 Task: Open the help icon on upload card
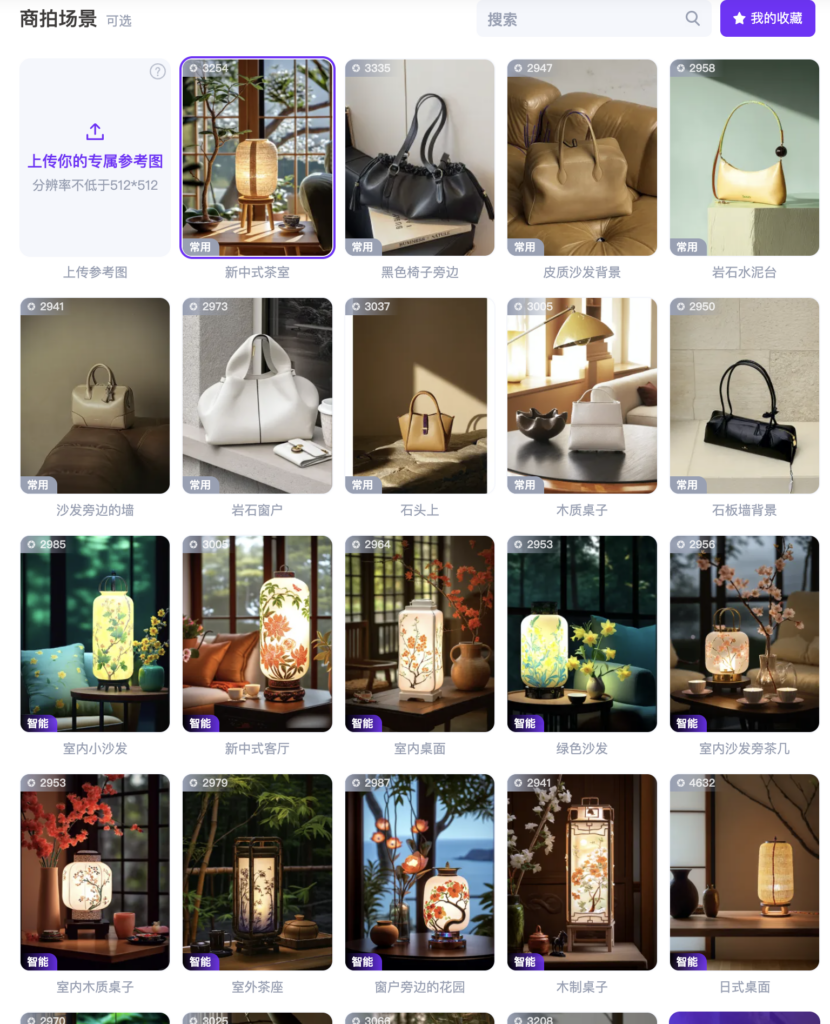click(x=157, y=71)
